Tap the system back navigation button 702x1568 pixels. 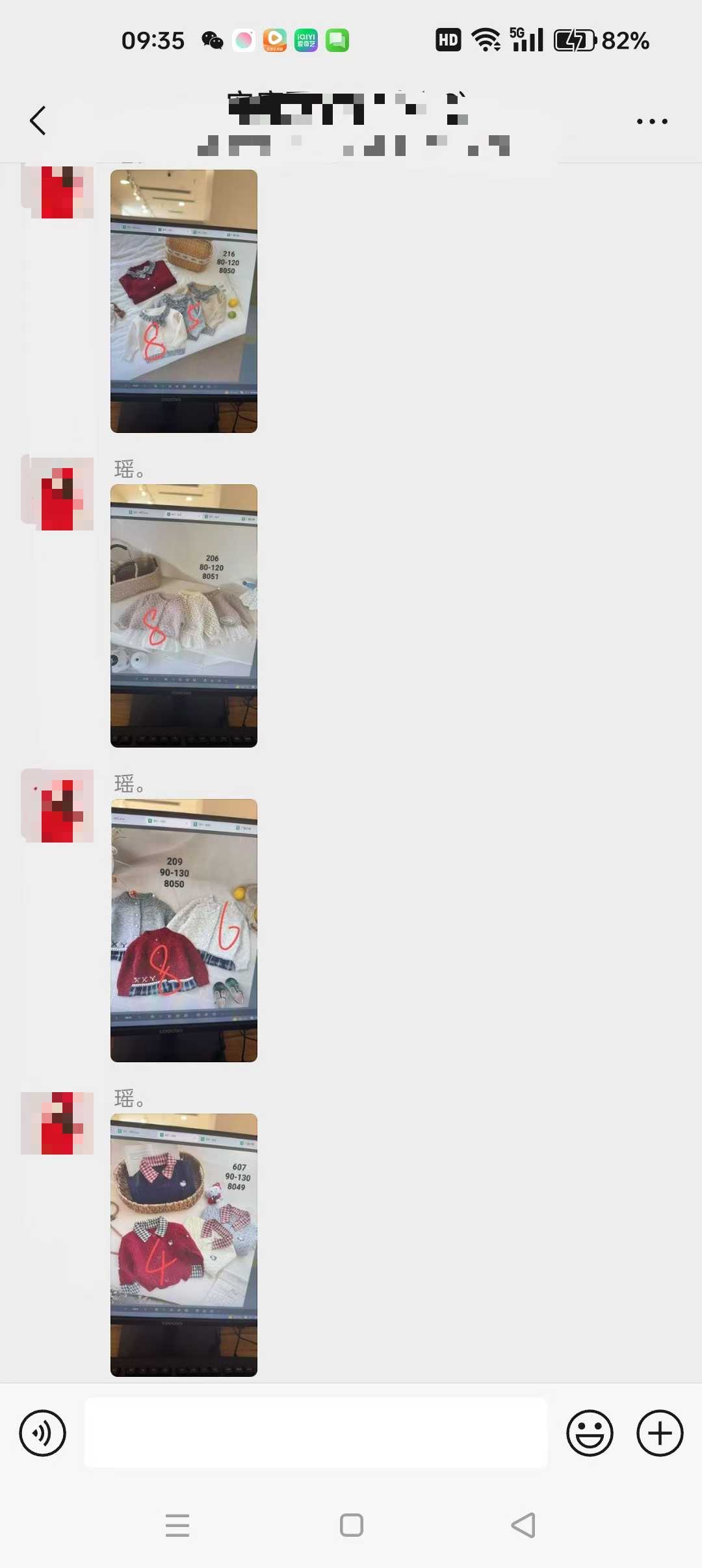pyautogui.click(x=524, y=1525)
